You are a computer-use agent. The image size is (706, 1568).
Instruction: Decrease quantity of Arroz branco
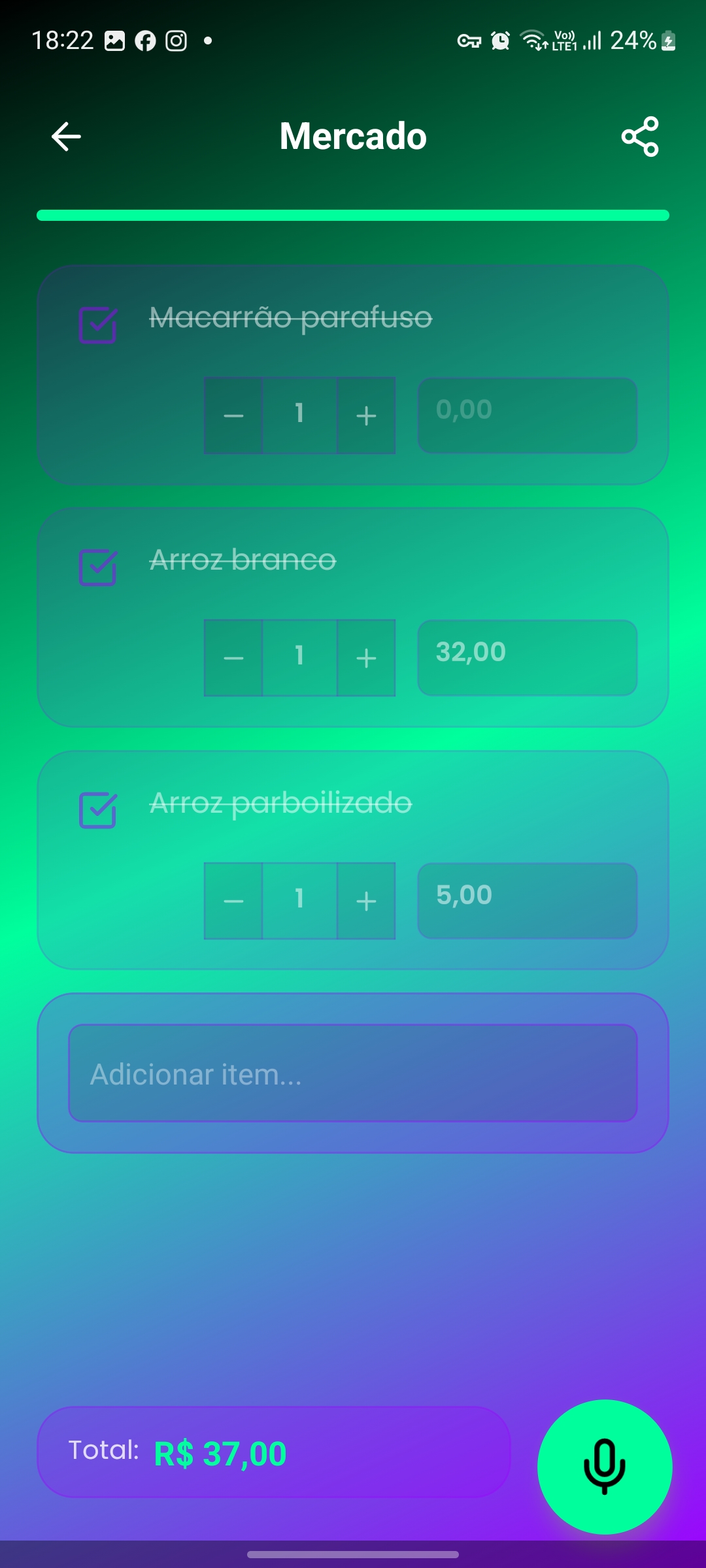point(233,658)
